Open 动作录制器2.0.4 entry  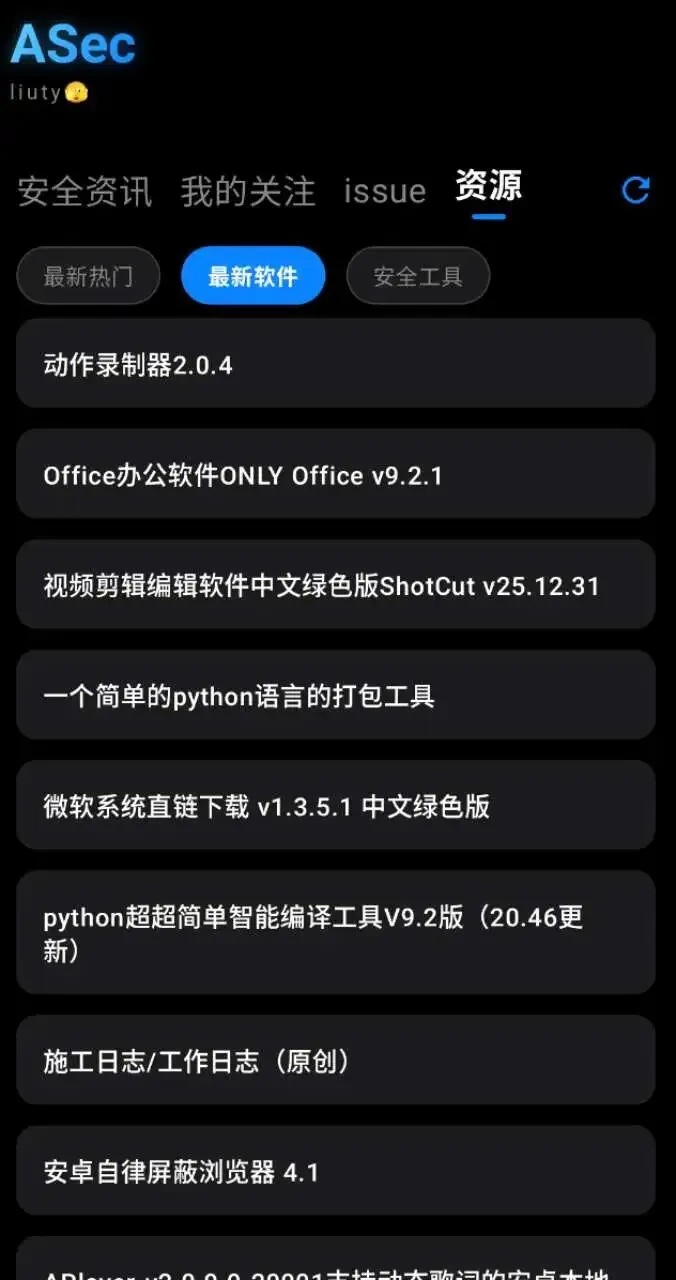click(336, 364)
